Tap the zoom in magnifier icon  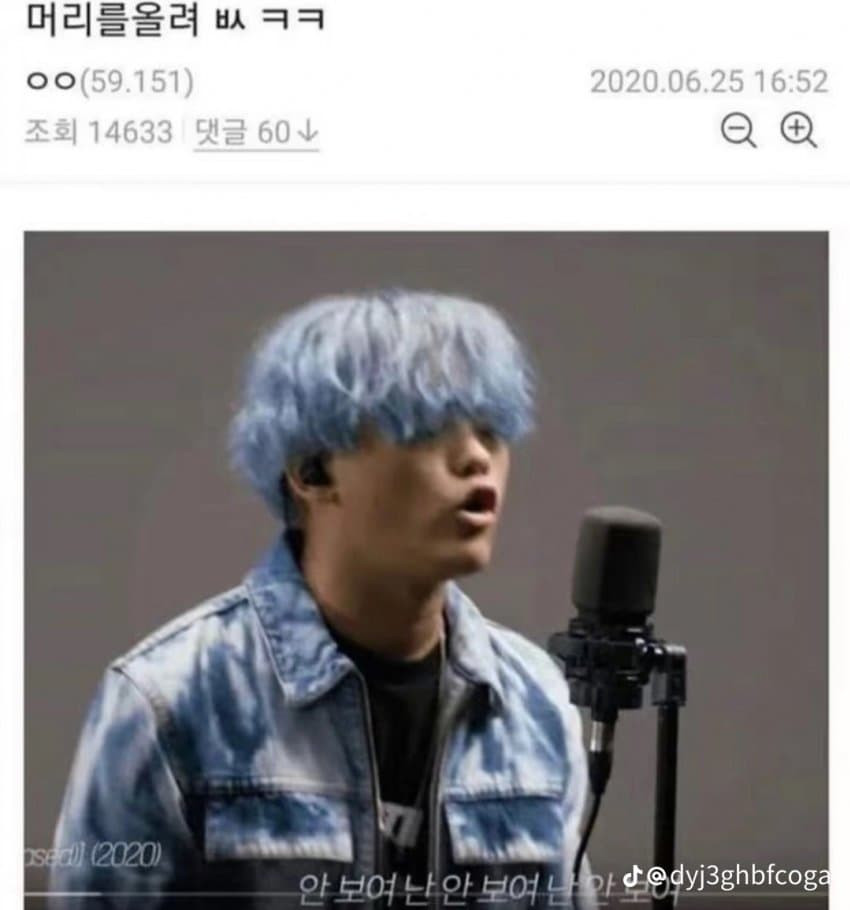pos(798,131)
